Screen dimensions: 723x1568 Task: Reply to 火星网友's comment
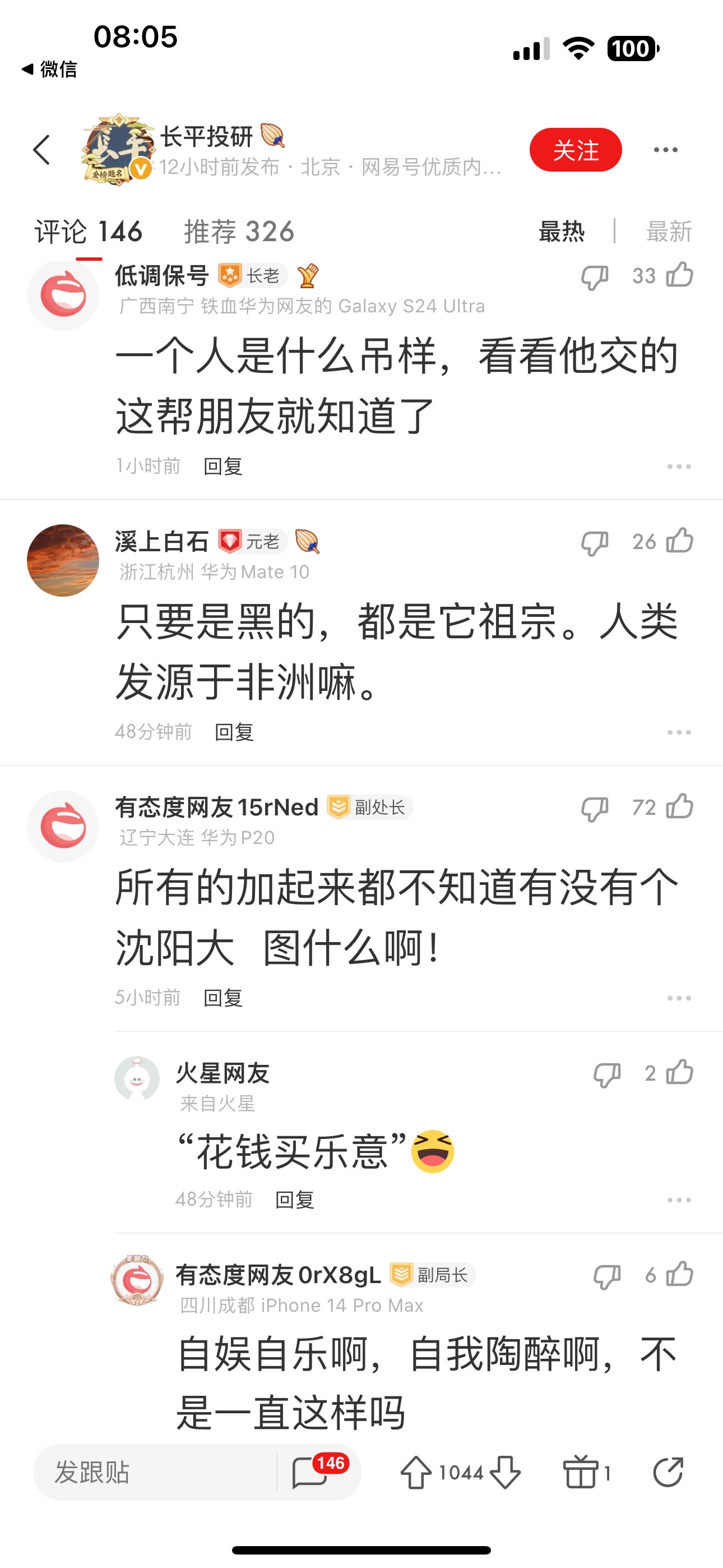(295, 1200)
